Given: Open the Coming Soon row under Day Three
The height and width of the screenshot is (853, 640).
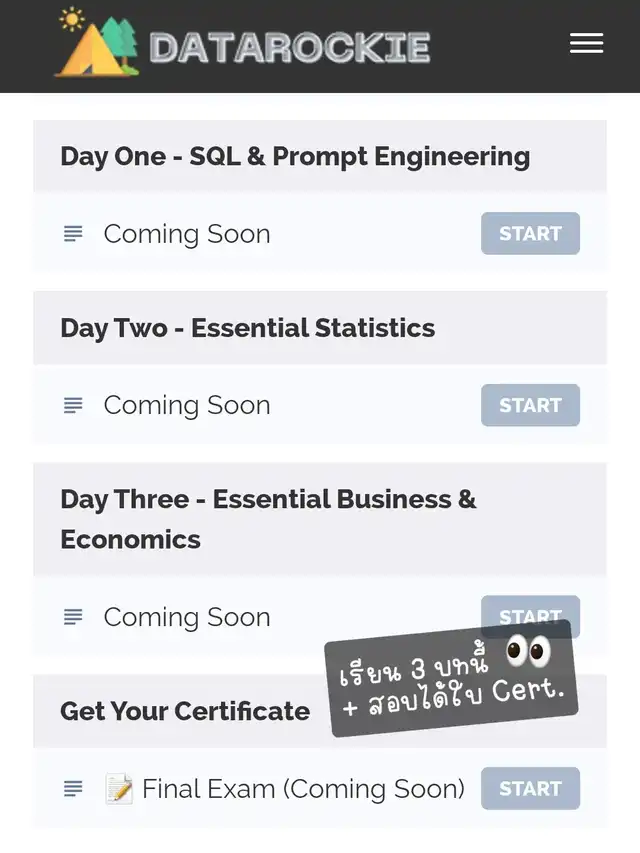Looking at the screenshot, I should tap(187, 617).
